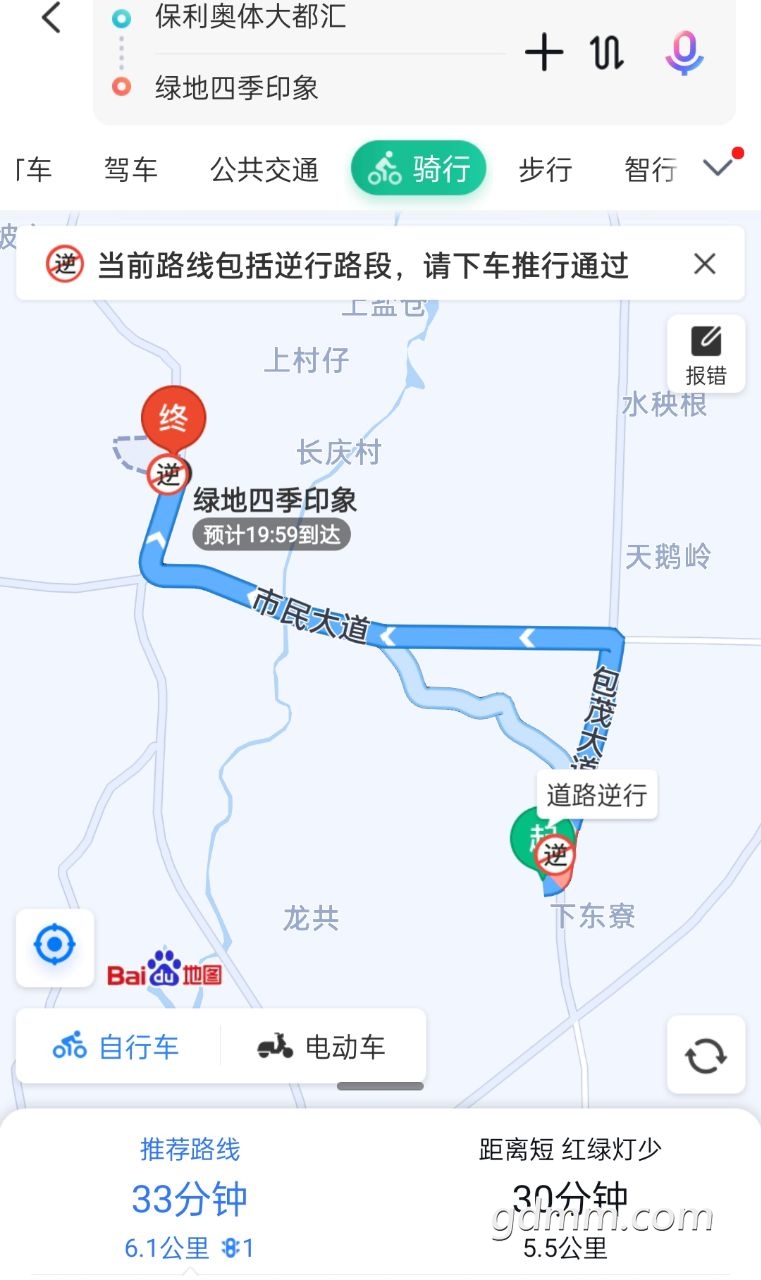
Task: Switch to the 公共交通 tab
Action: [x=264, y=169]
